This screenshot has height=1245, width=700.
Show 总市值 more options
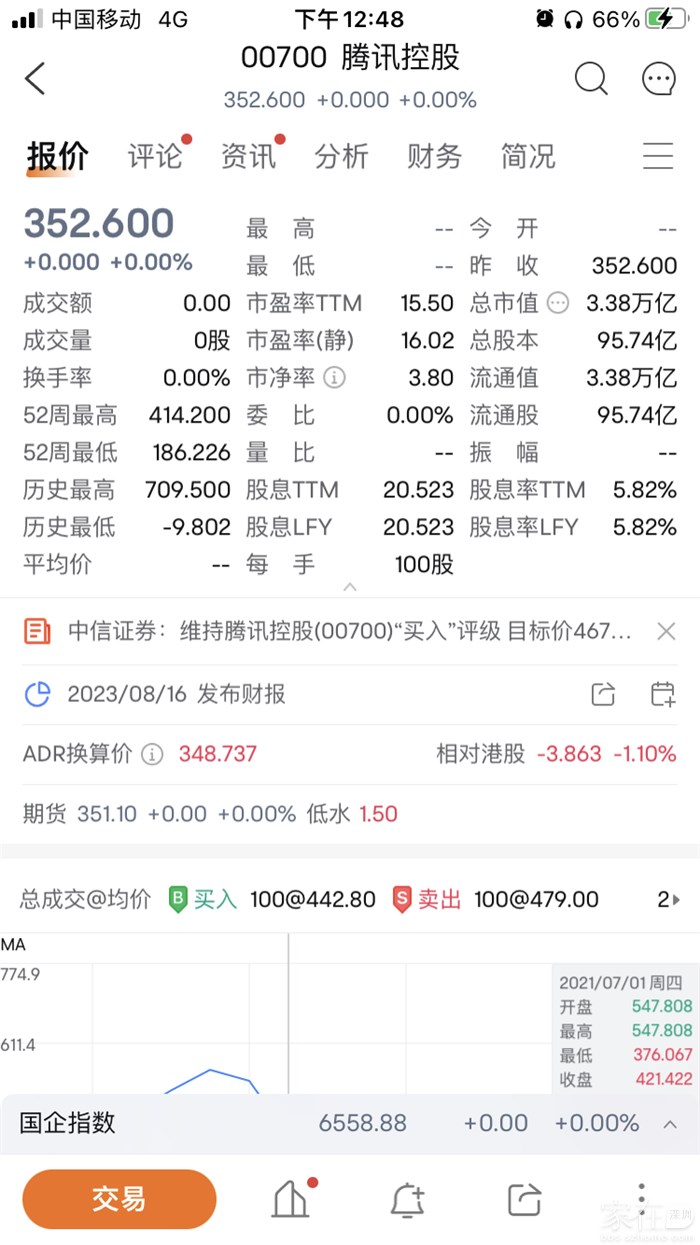558,303
